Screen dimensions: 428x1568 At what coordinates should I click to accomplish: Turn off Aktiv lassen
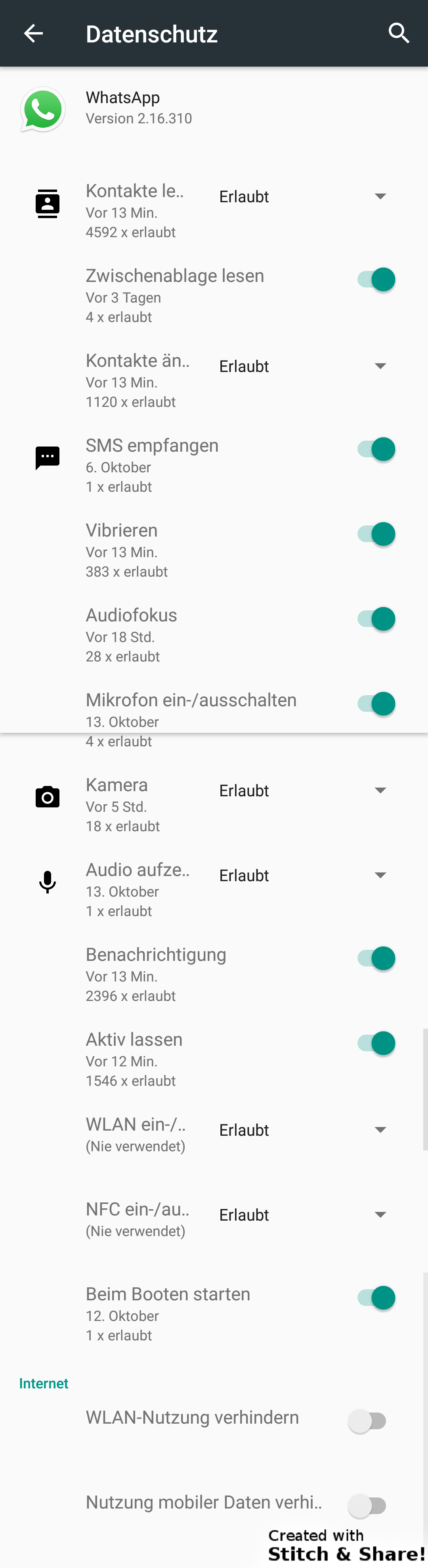[x=376, y=1043]
